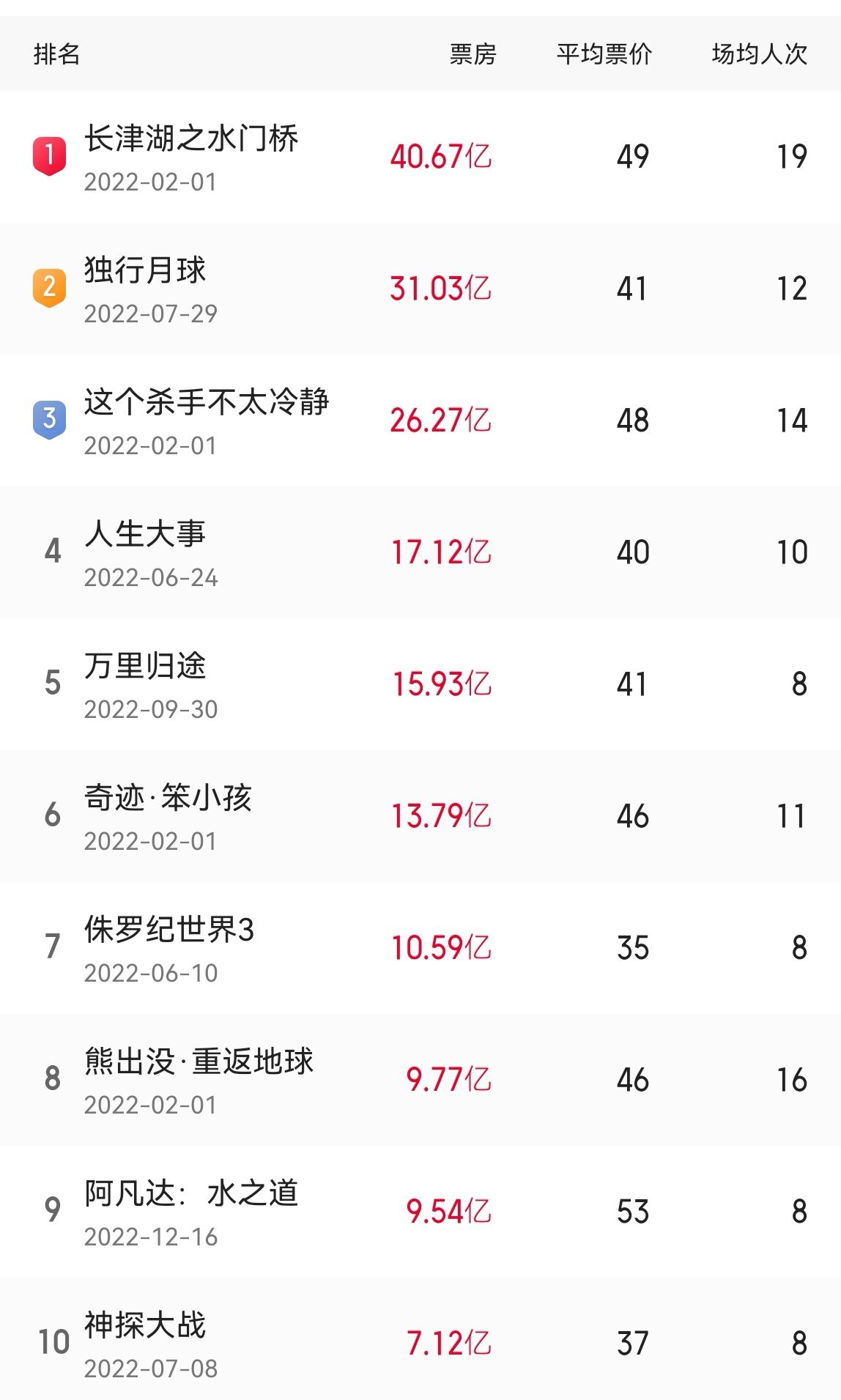Open the 人生大事 row
This screenshot has height=1400, width=841.
click(145, 535)
